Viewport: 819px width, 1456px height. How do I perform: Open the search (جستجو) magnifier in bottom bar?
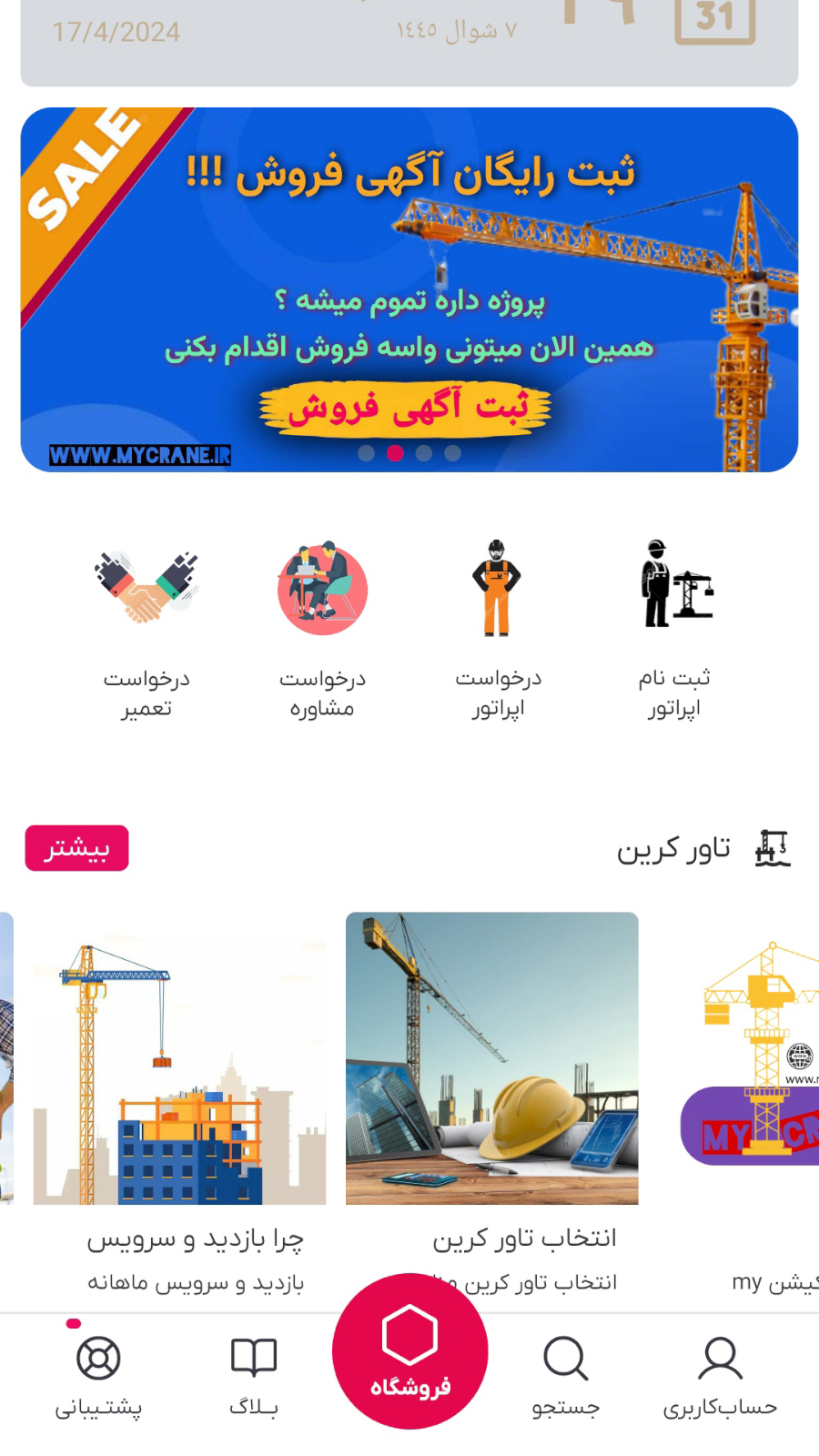pyautogui.click(x=565, y=1359)
